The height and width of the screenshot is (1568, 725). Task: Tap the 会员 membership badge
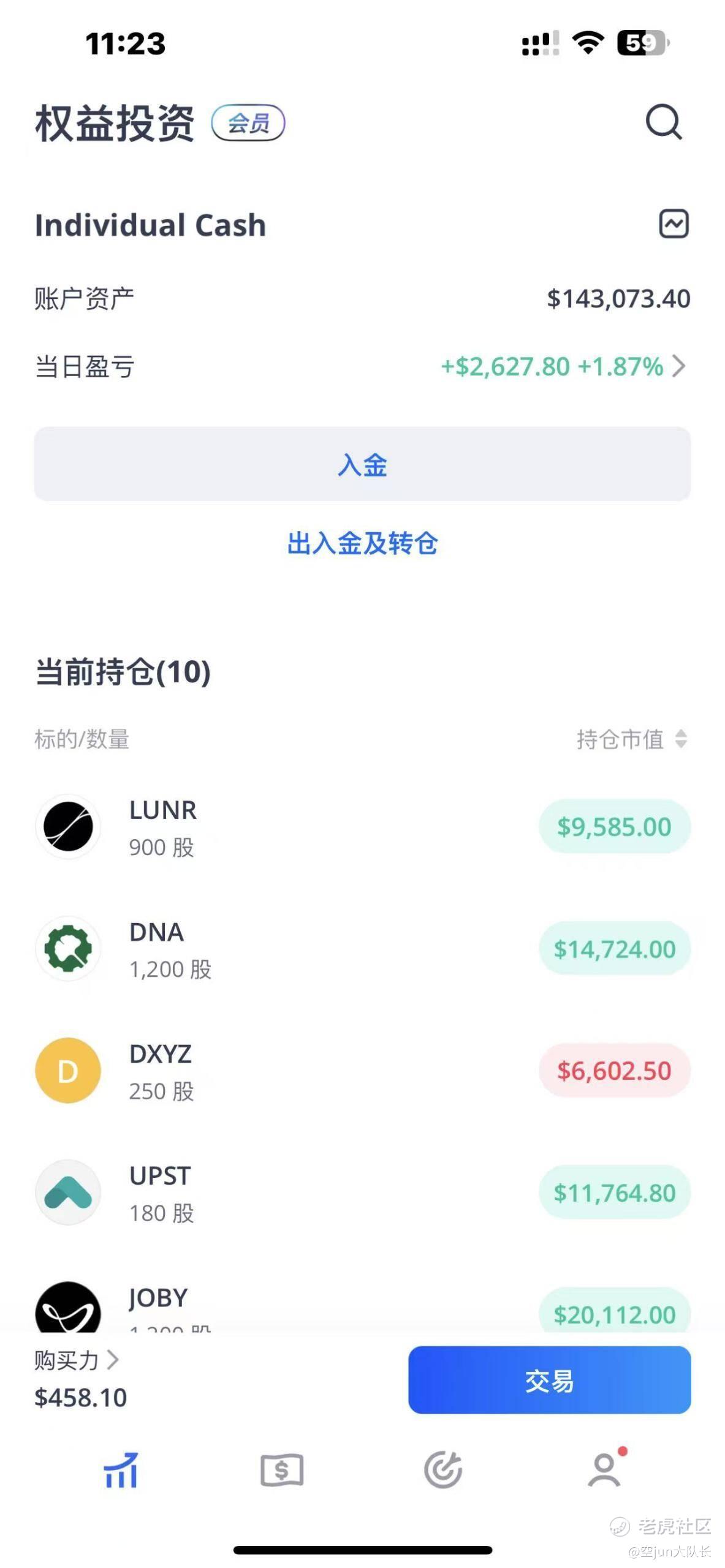(x=248, y=123)
